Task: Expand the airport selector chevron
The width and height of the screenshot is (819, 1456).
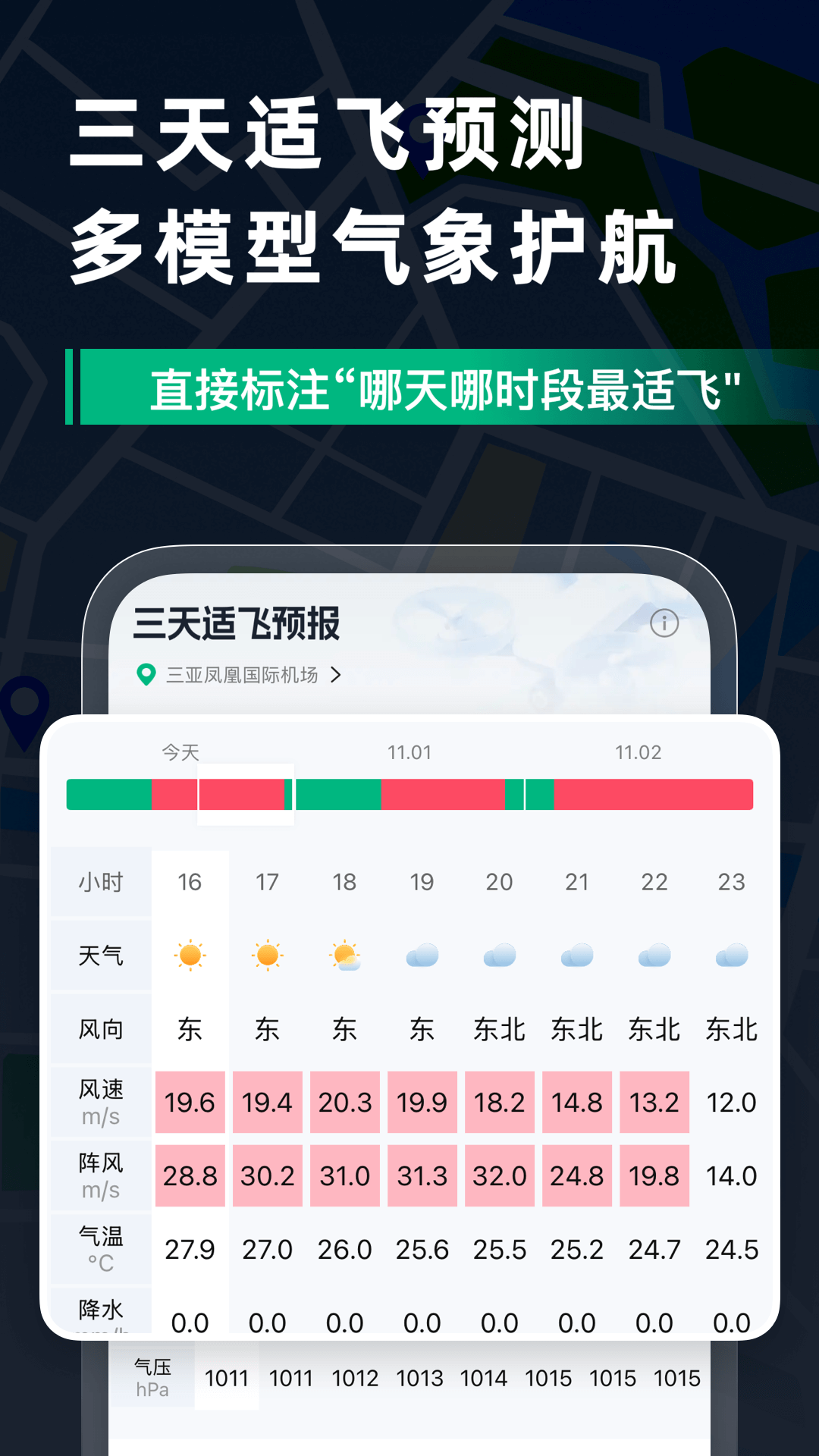Action: pos(337,673)
